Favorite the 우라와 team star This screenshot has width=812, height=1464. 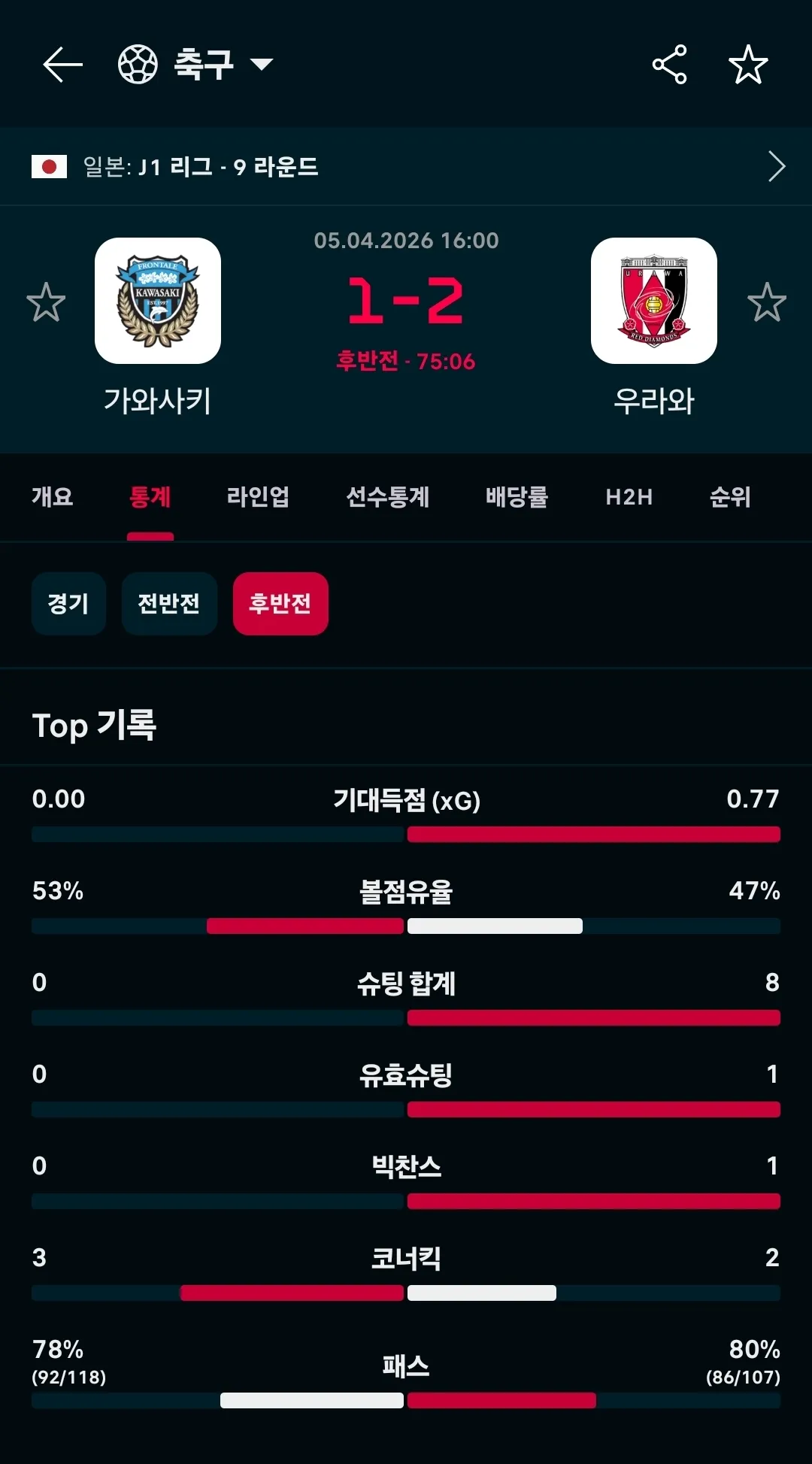[766, 302]
